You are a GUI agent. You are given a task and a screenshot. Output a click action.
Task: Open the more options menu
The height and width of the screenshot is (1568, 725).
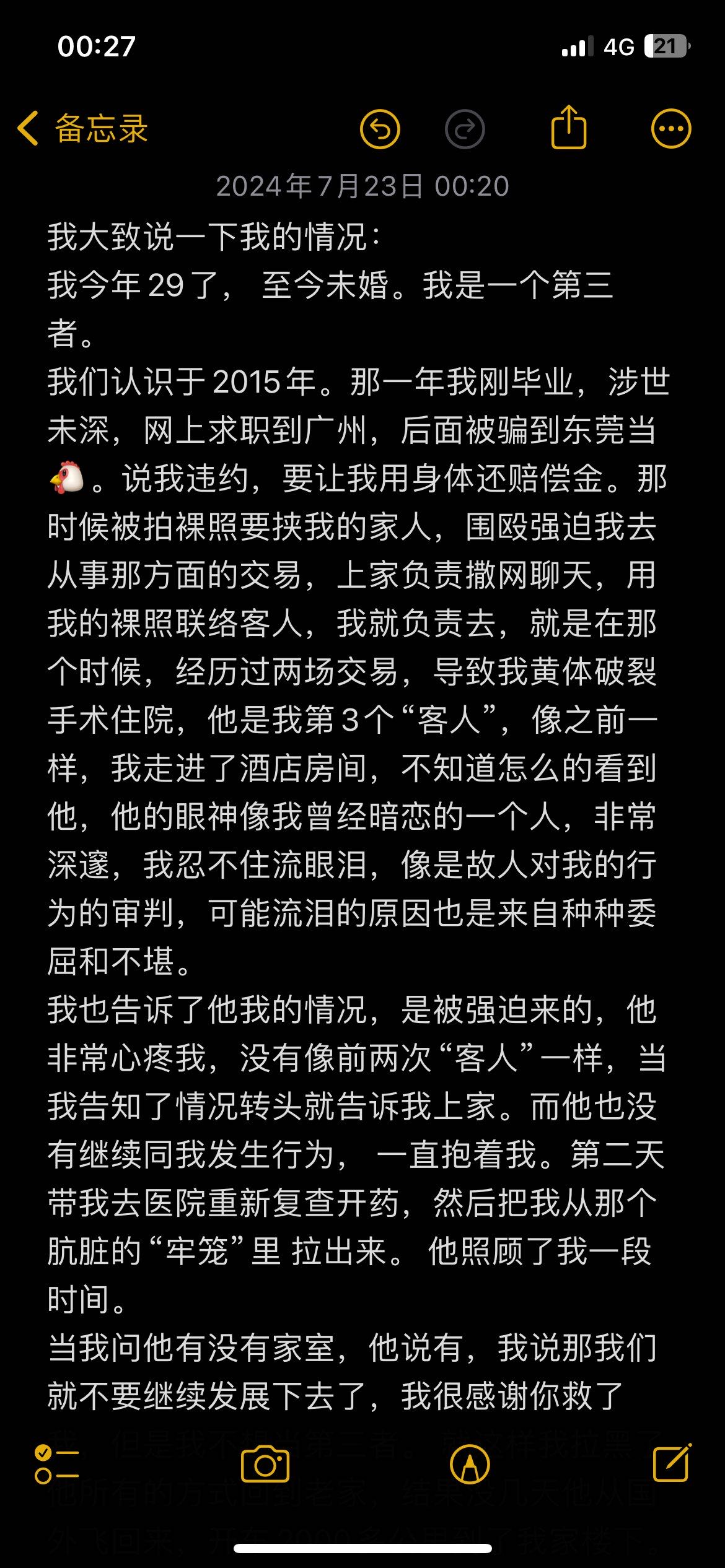[x=671, y=129]
